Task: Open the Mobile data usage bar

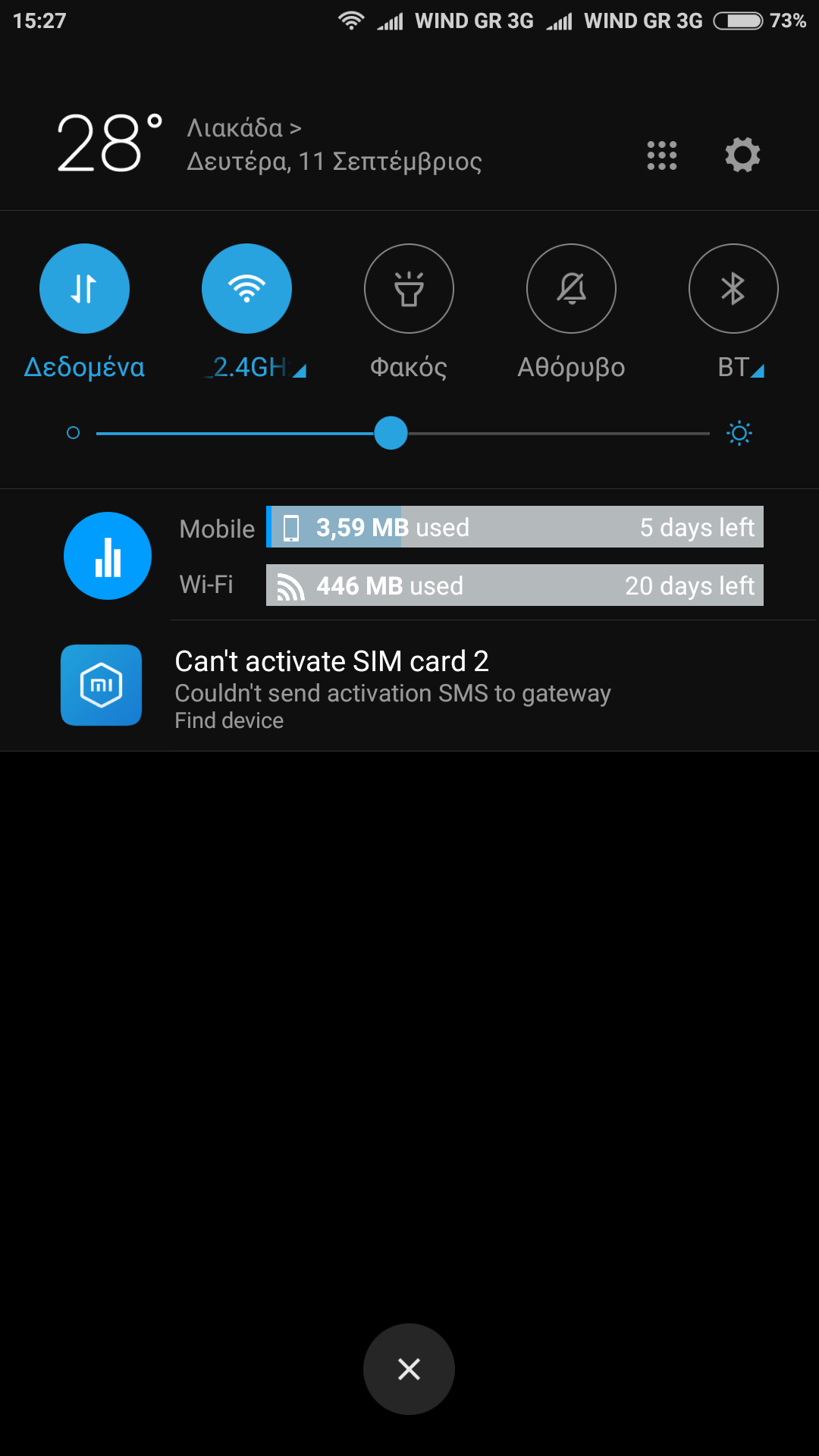Action: (x=514, y=527)
